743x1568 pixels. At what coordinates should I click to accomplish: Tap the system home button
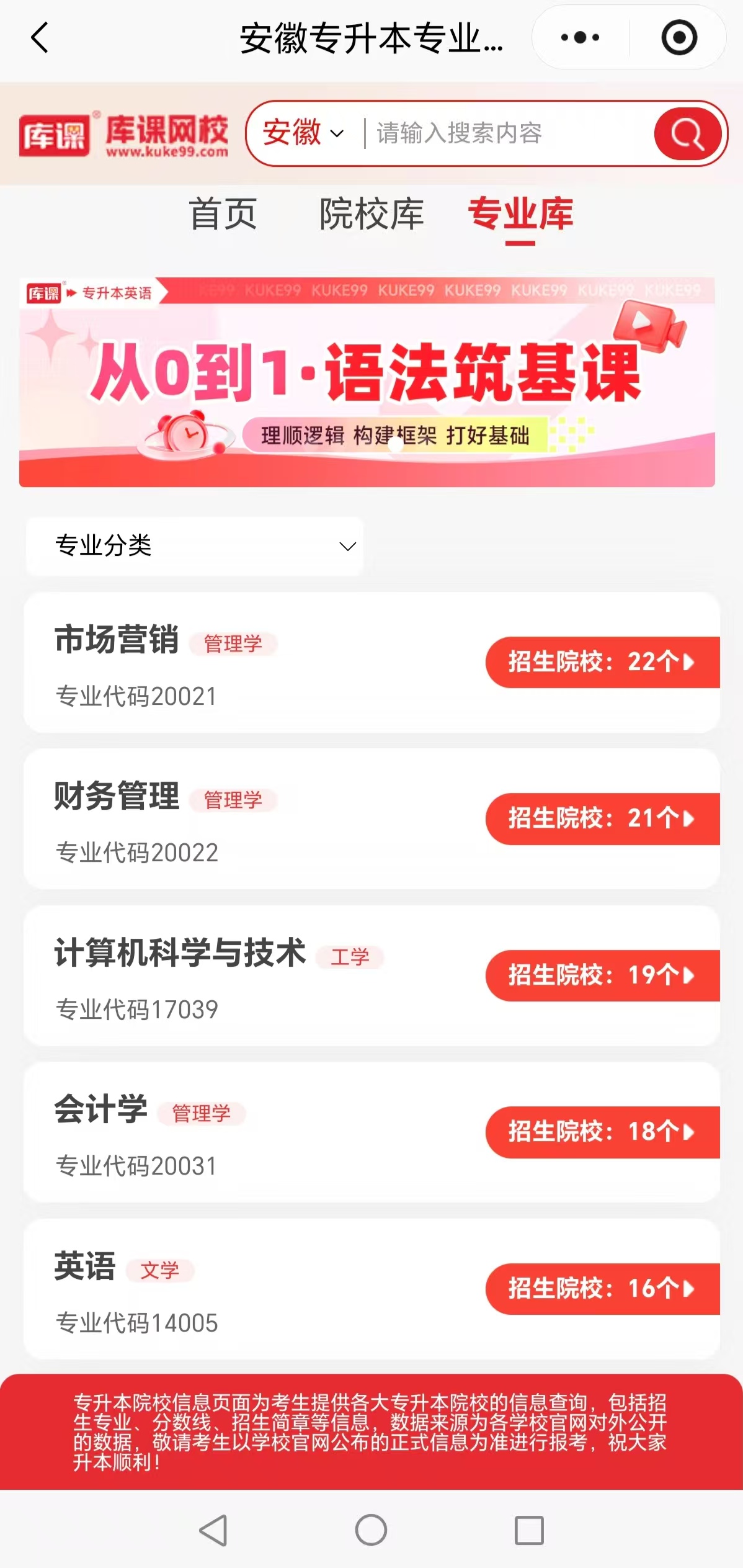[x=371, y=1530]
